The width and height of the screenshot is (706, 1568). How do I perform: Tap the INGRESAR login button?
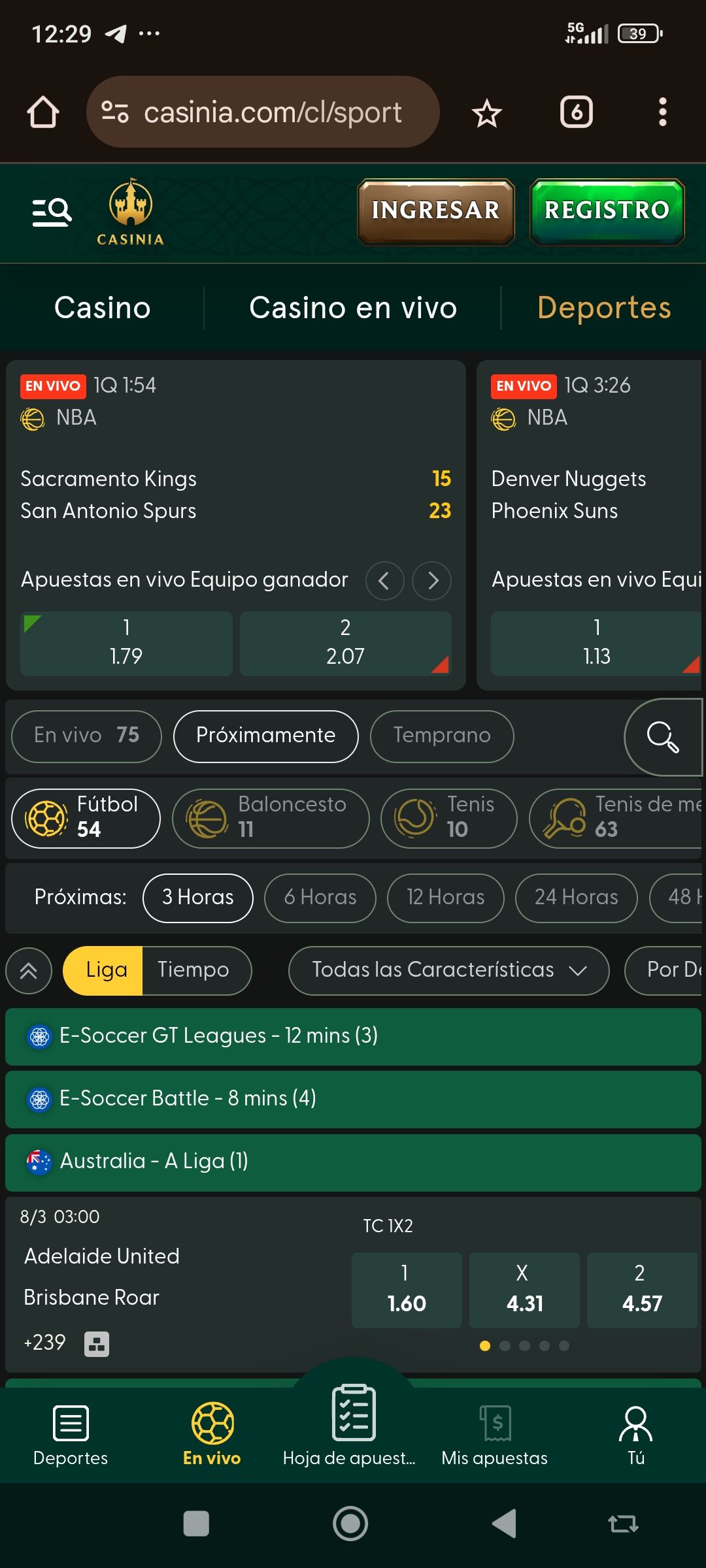pos(435,212)
